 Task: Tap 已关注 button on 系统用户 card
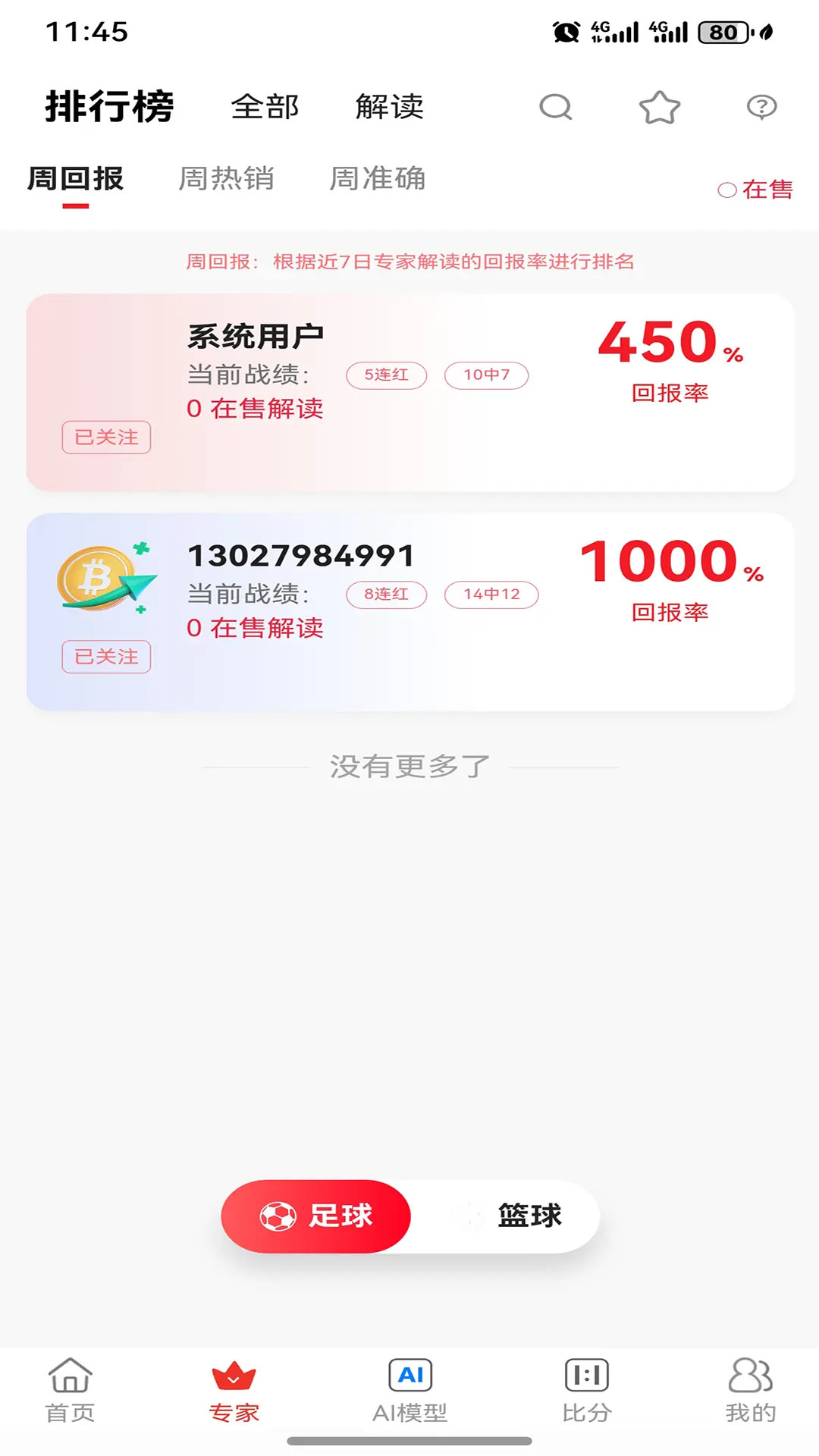coord(105,438)
